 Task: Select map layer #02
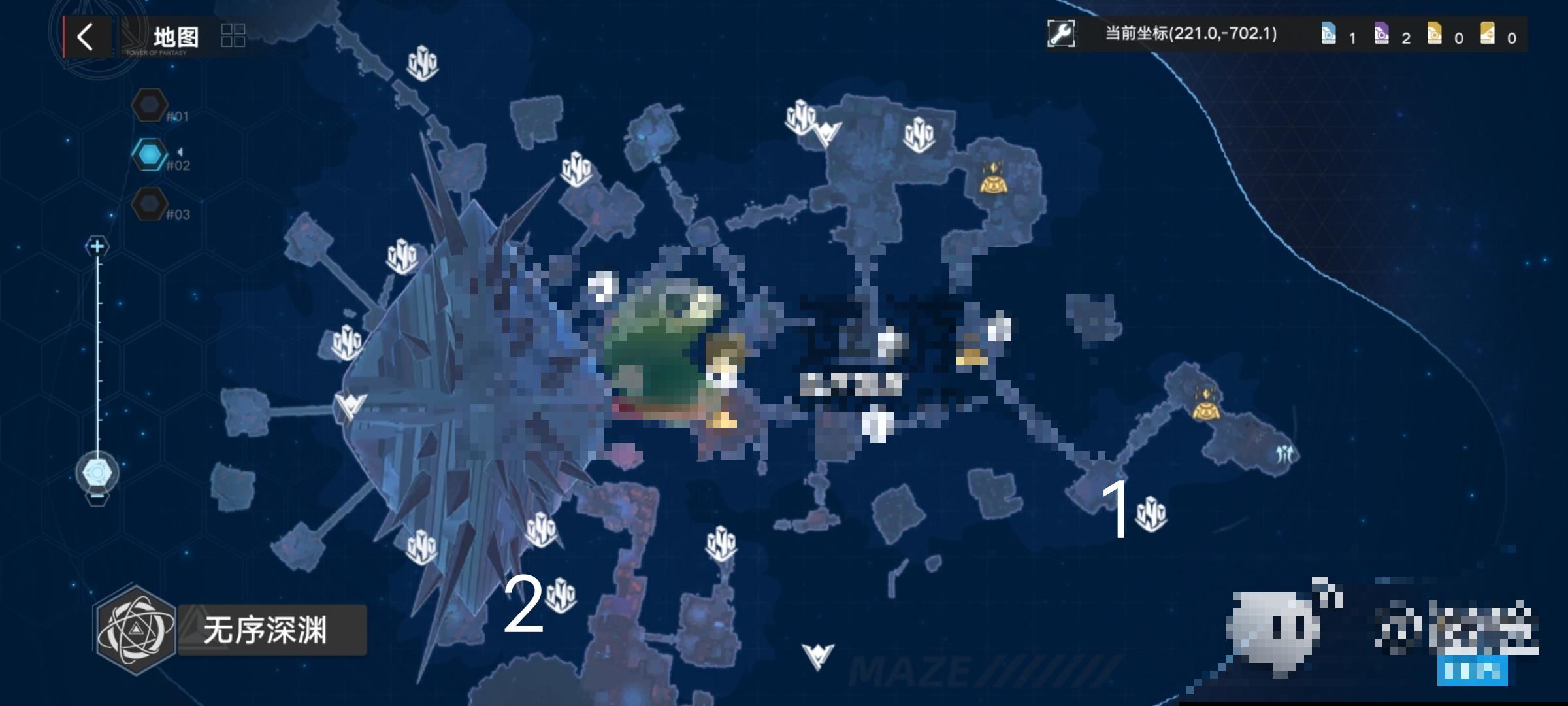click(150, 155)
